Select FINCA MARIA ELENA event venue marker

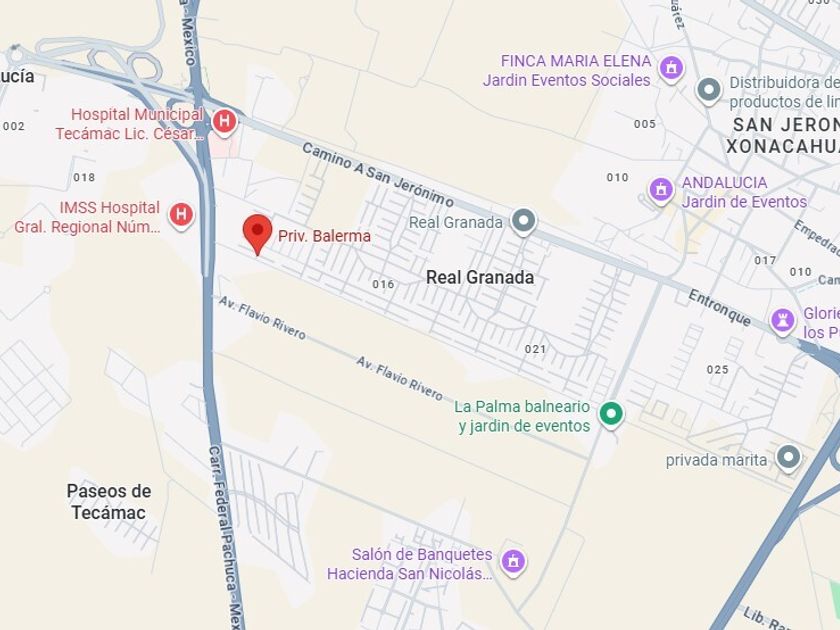click(x=671, y=69)
